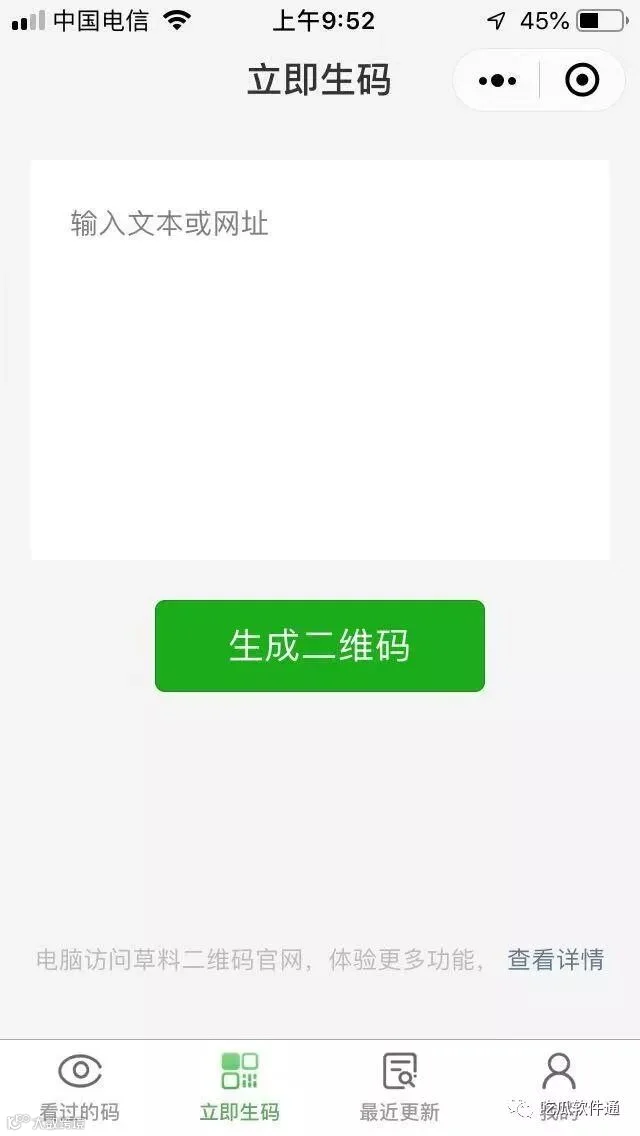Switch to the 看过的码 tab

pos(80,1087)
